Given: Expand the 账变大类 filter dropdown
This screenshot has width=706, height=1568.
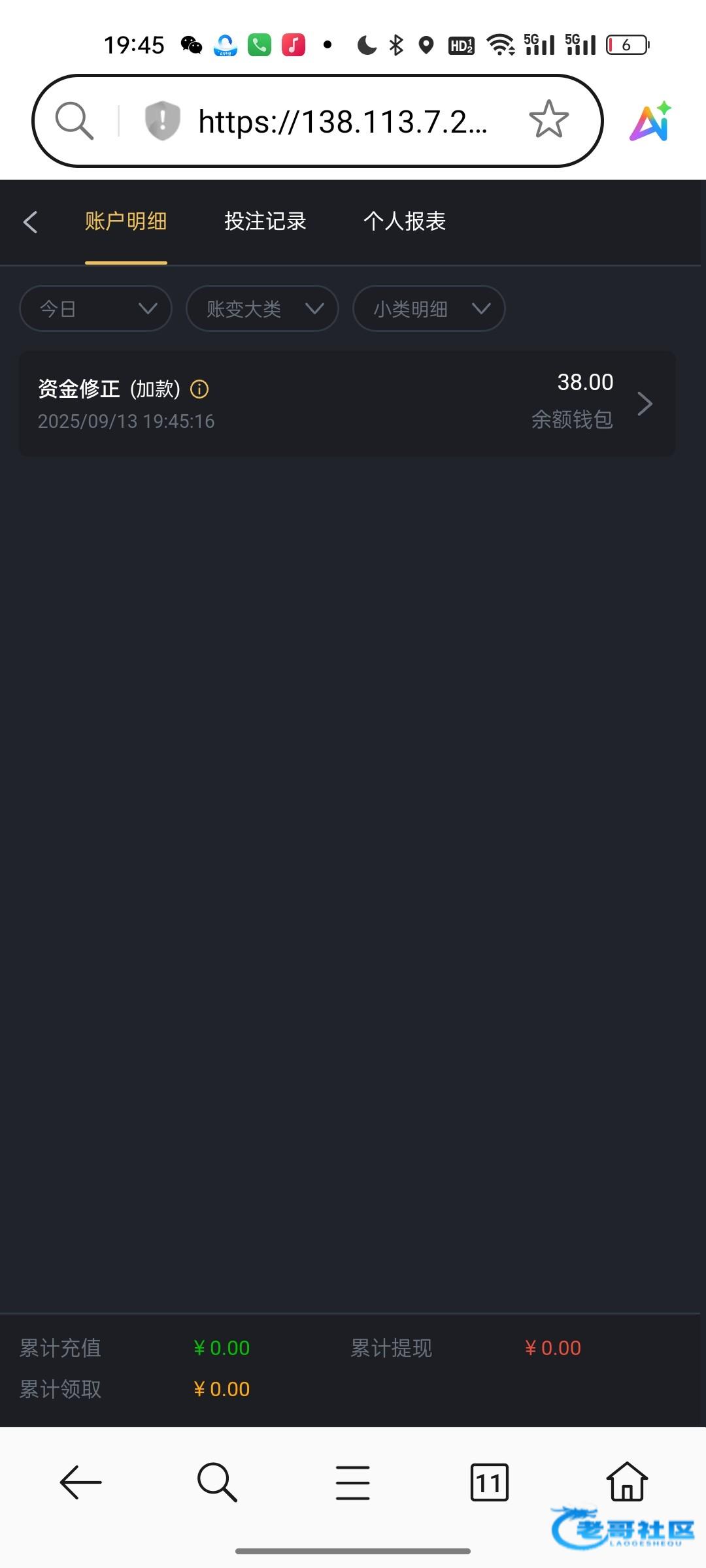Looking at the screenshot, I should coord(262,308).
